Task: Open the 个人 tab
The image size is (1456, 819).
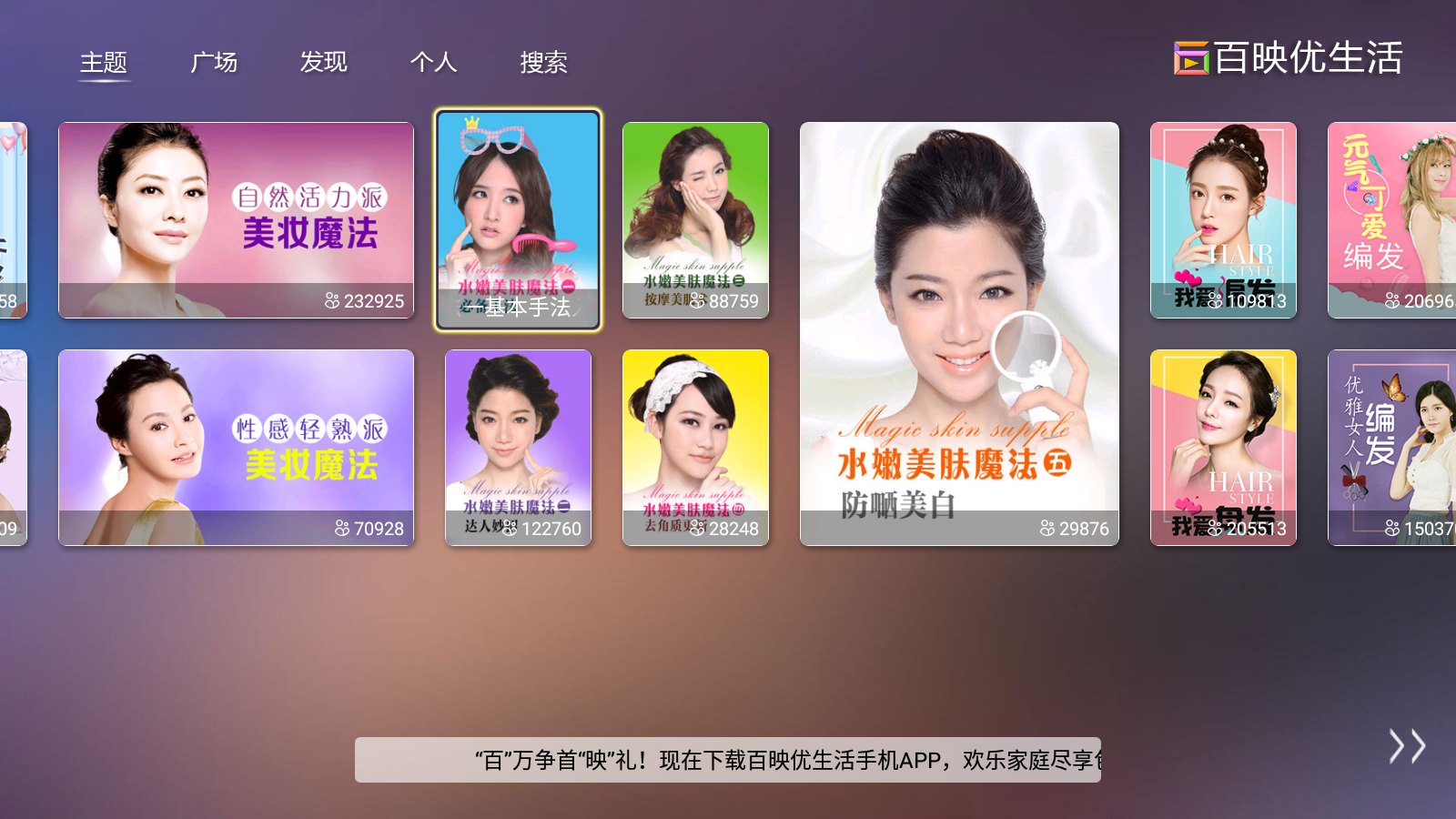Action: tap(434, 62)
